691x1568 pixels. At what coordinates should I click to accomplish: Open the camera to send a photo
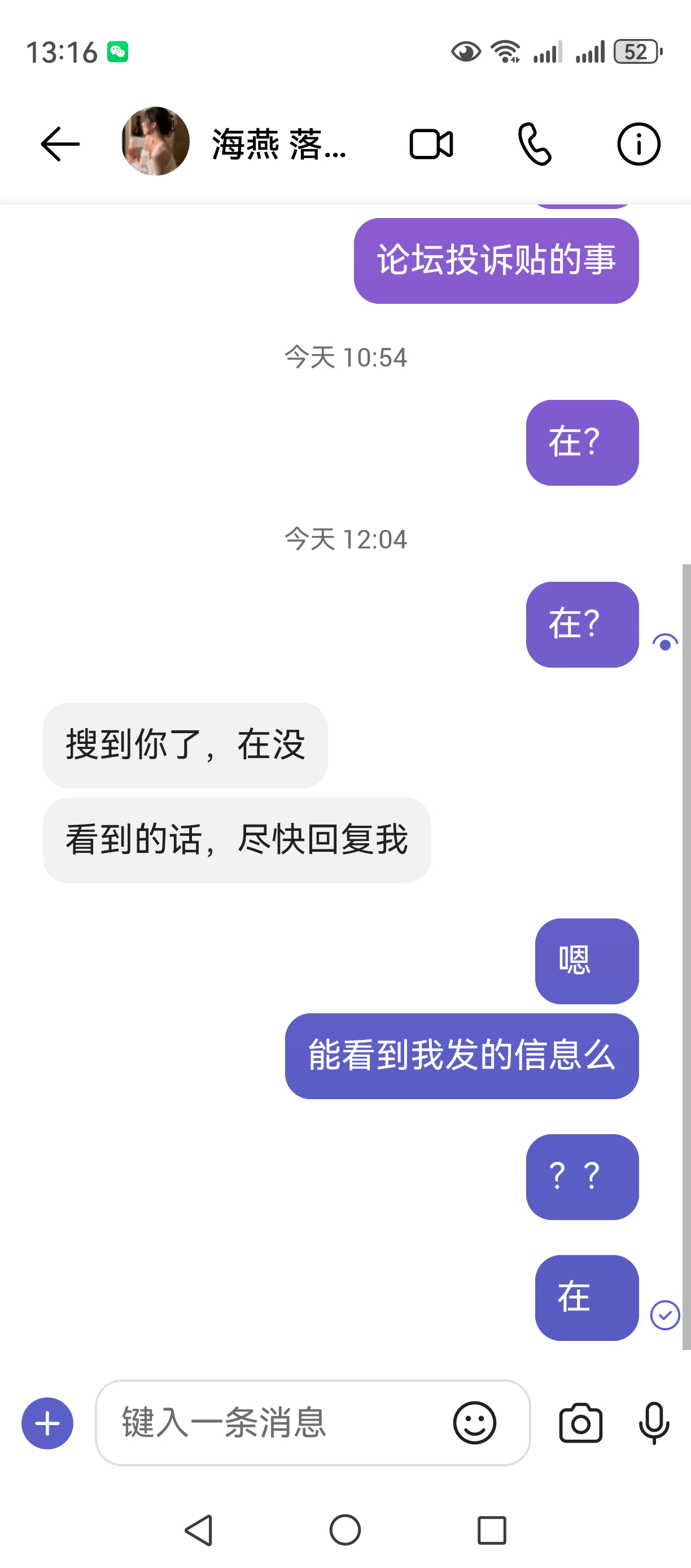[580, 1423]
